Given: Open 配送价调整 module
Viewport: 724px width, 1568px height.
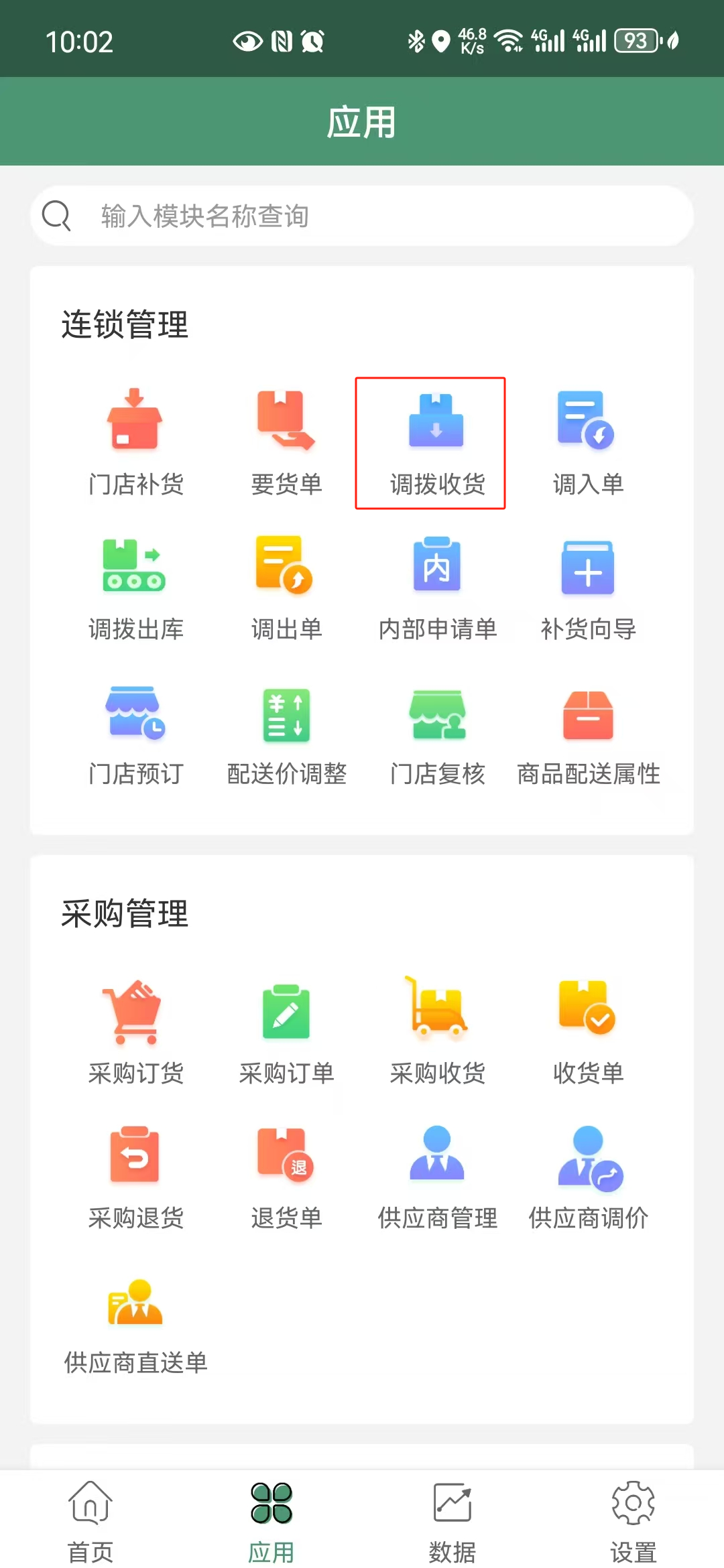Looking at the screenshot, I should [x=286, y=734].
